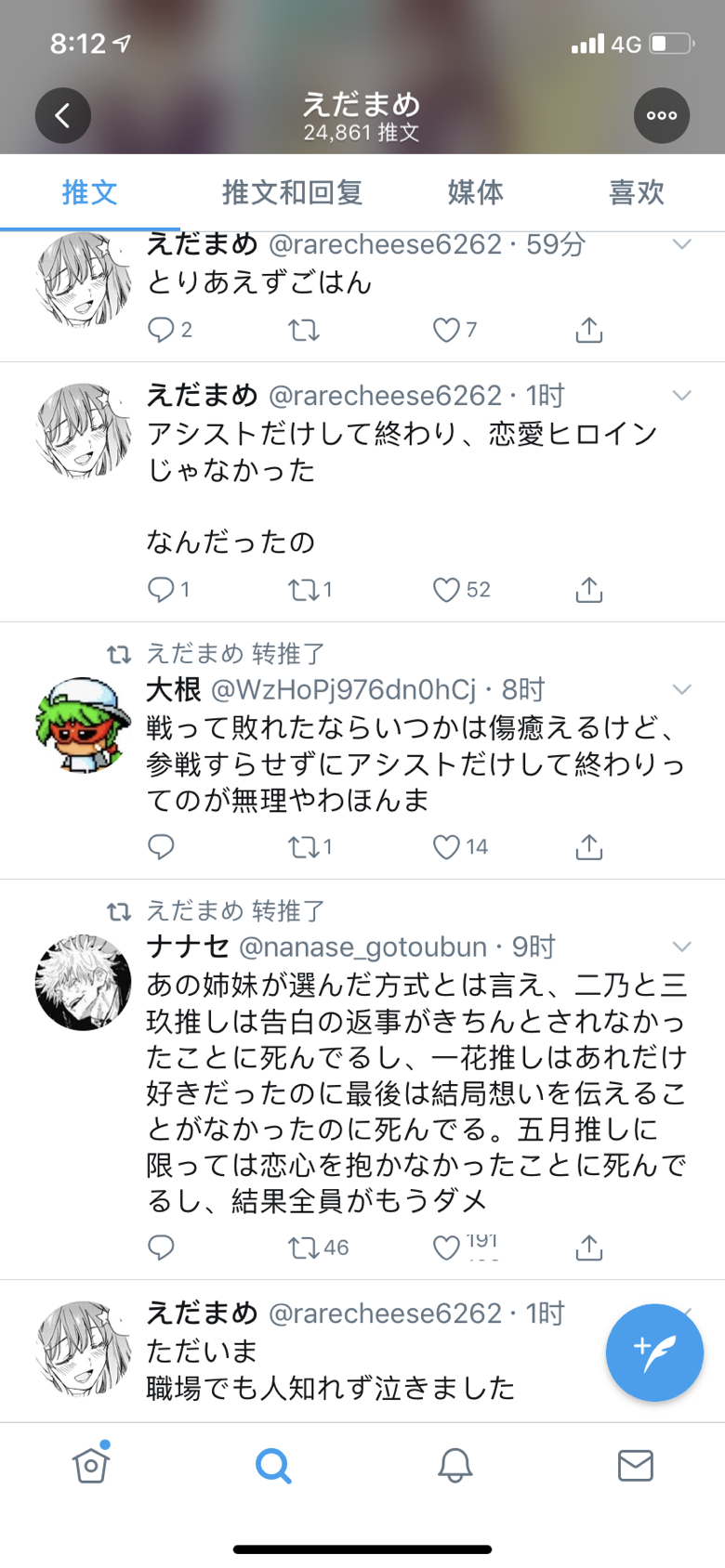Retweet the 恋愛ヒロインじゃなかった tweet

304,590
